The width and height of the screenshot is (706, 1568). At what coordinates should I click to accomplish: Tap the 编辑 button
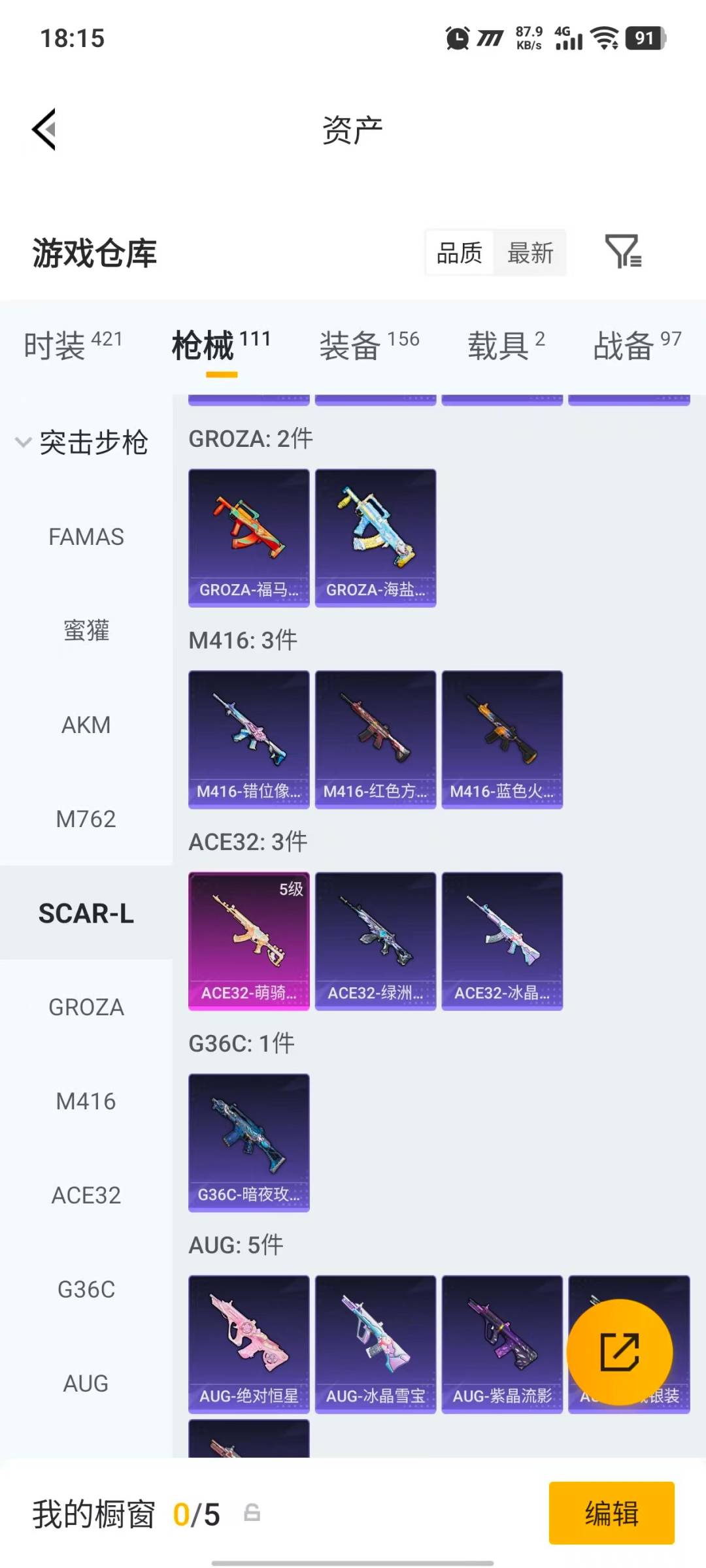(x=611, y=1514)
